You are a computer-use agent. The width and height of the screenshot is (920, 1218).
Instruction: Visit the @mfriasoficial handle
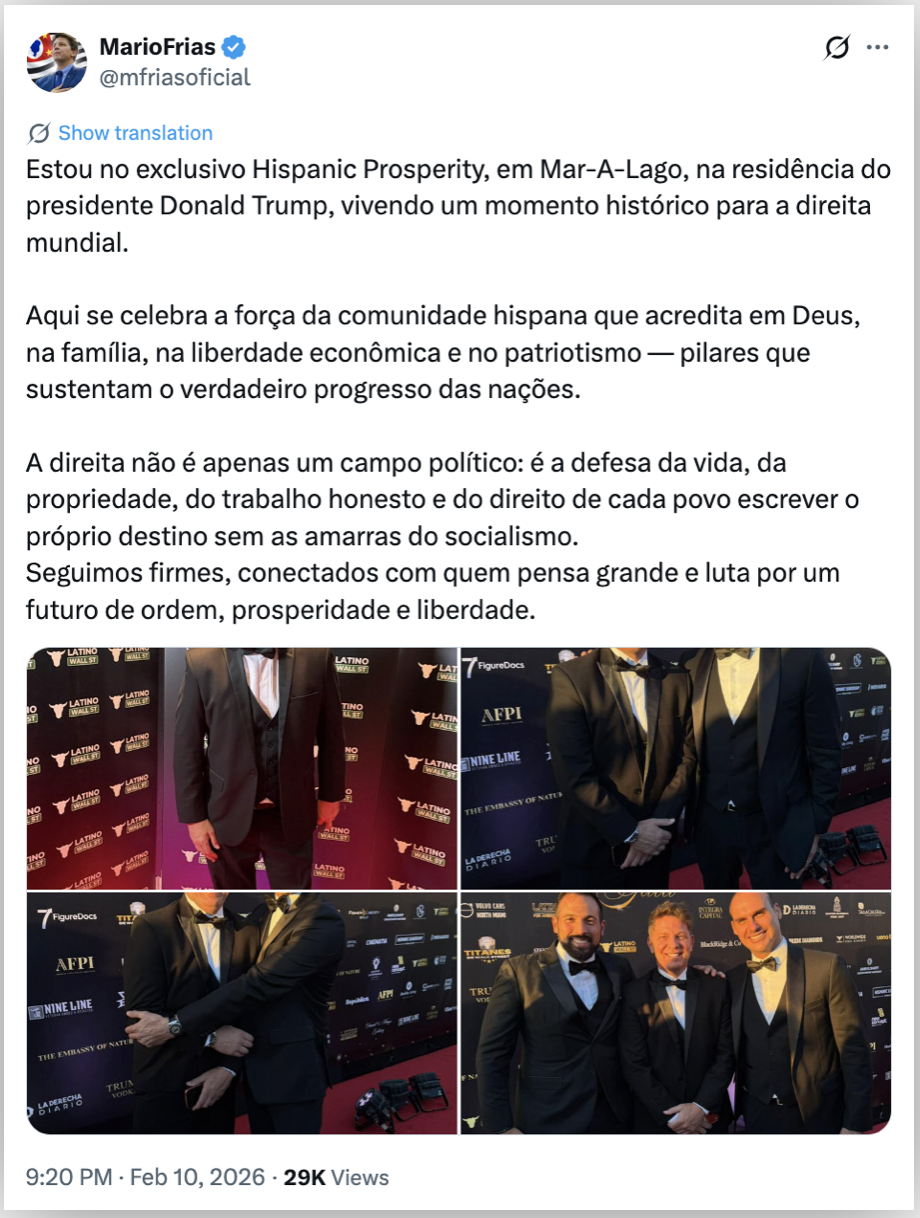(174, 77)
